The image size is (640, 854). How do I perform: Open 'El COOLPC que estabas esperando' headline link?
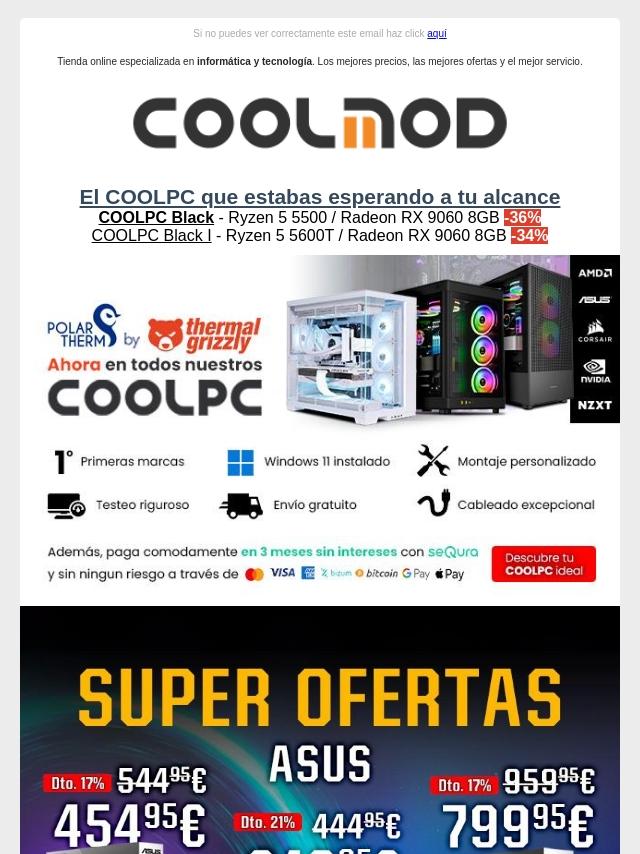coord(319,197)
